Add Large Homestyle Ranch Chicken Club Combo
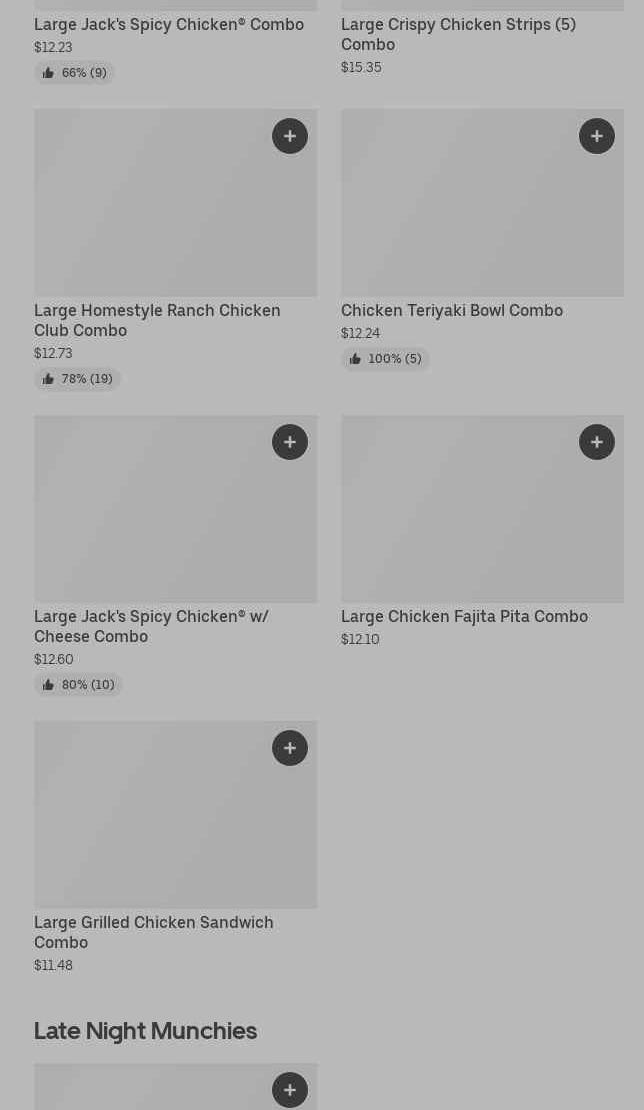Image resolution: width=644 pixels, height=1110 pixels. coord(290,136)
